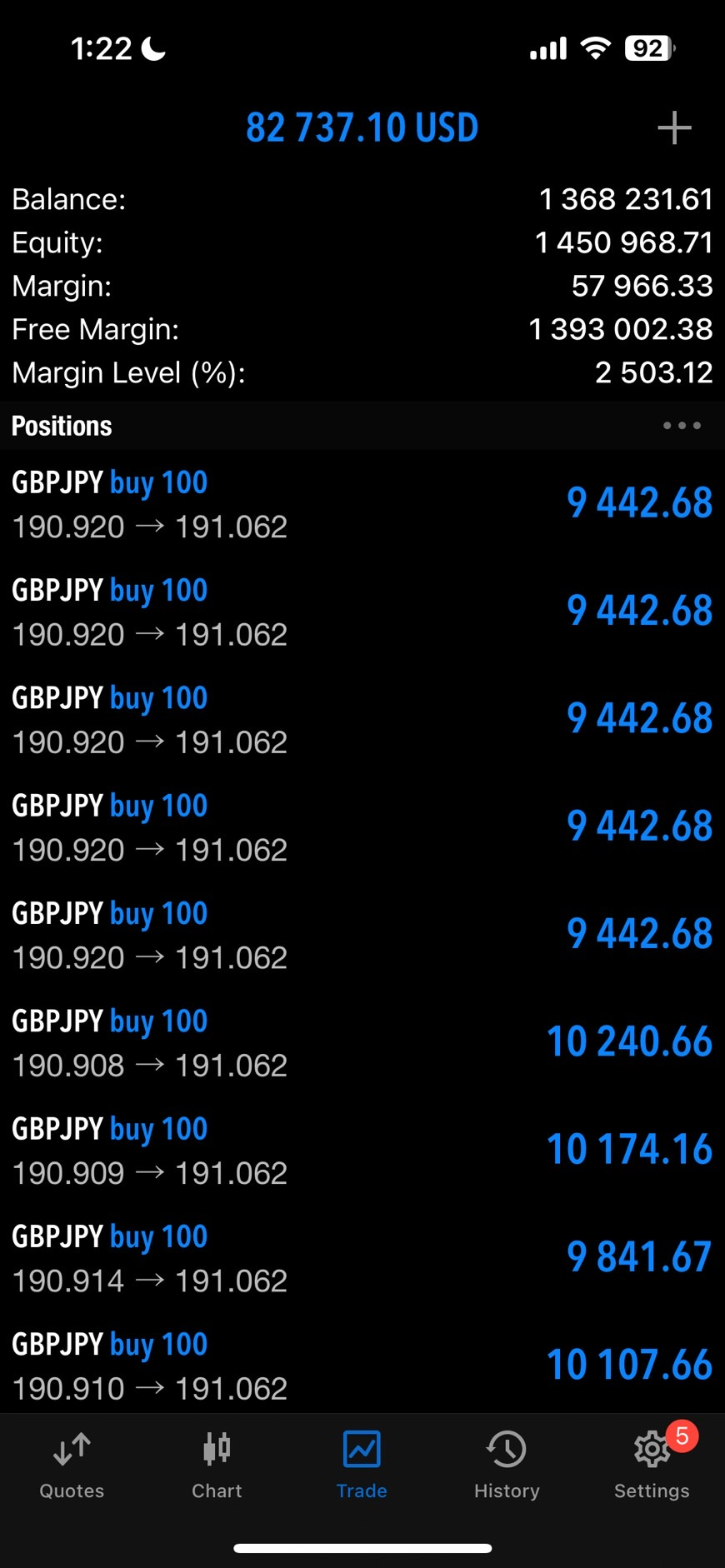Open GBPJPY position with profit 10 107.66
725x1568 pixels.
click(x=362, y=1364)
